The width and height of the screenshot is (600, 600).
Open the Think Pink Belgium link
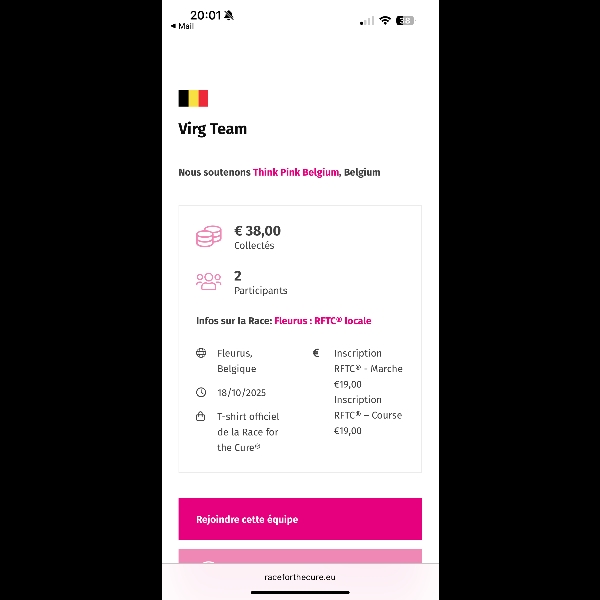[x=295, y=172]
